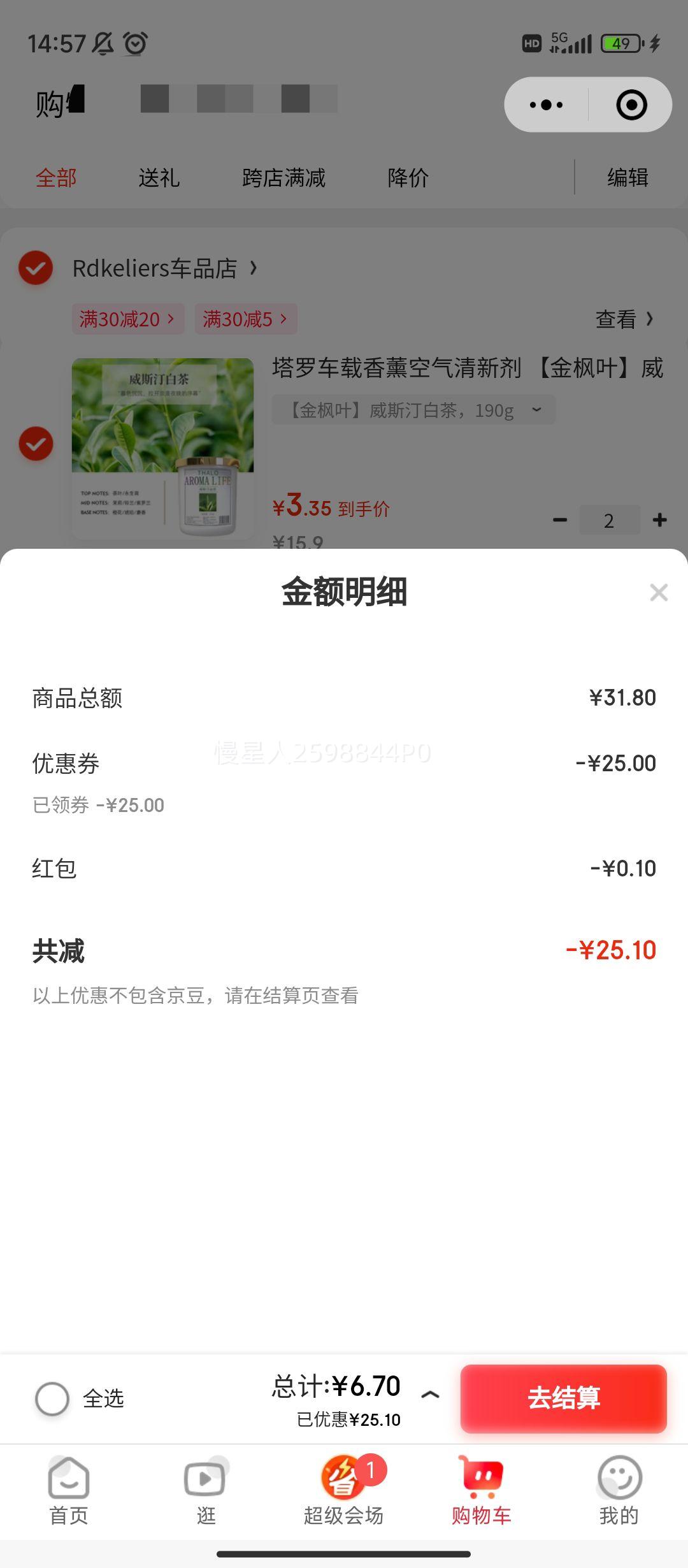This screenshot has height=1568, width=688.
Task: Tap 去结算 to check out
Action: 564,1398
